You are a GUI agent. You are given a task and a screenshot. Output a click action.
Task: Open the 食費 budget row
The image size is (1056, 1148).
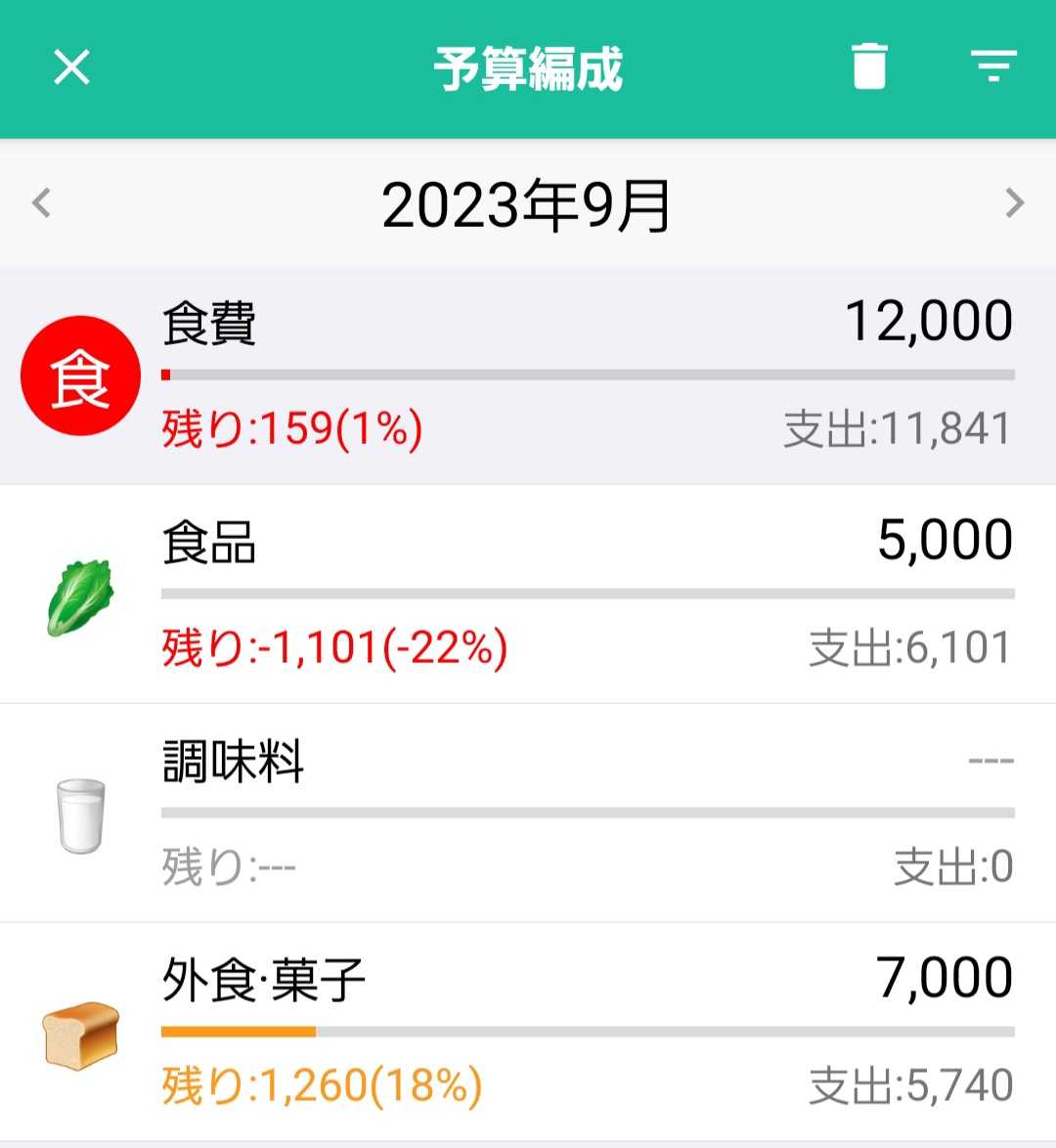point(528,375)
